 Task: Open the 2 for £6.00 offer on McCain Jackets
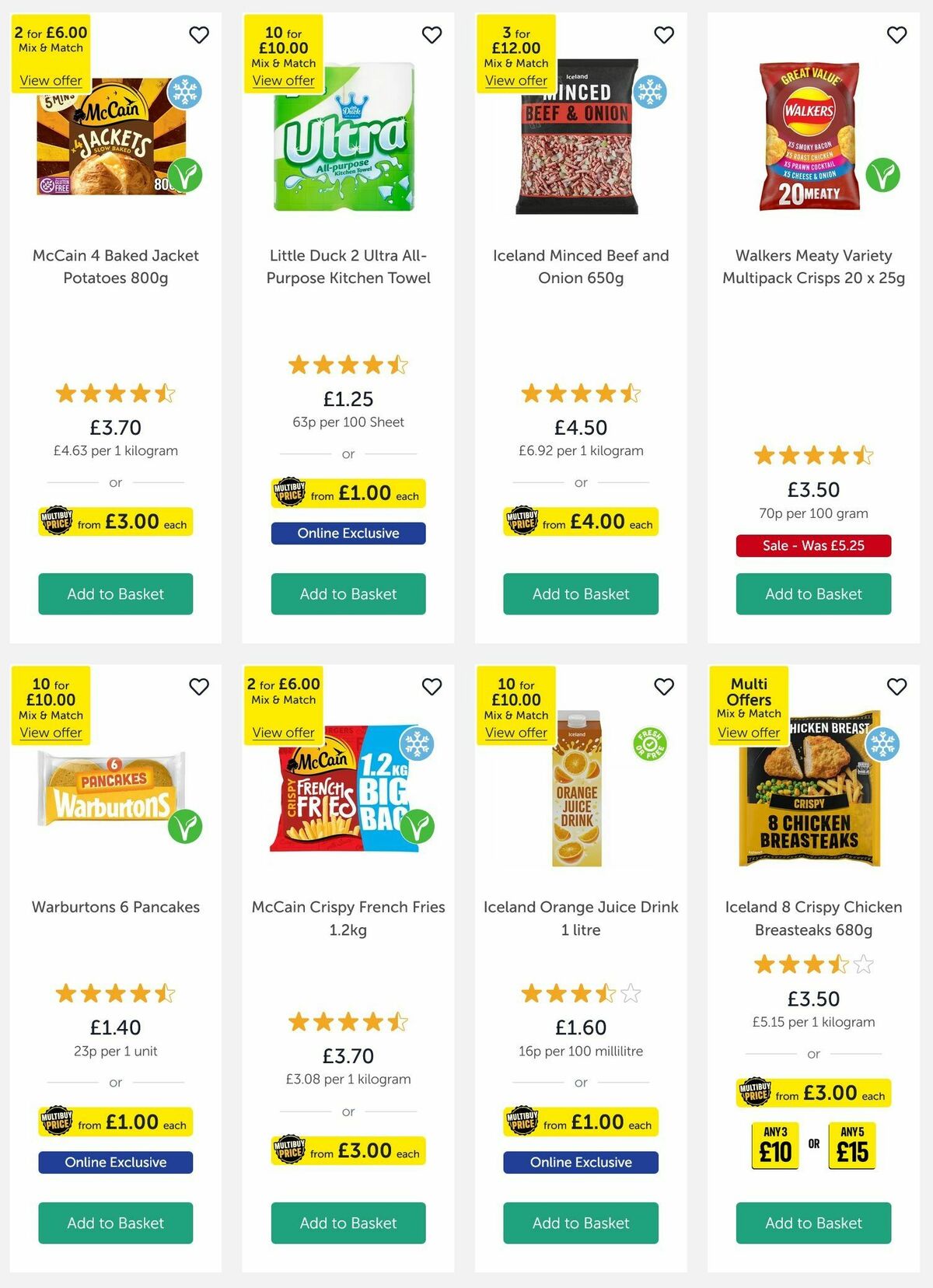pos(51,81)
